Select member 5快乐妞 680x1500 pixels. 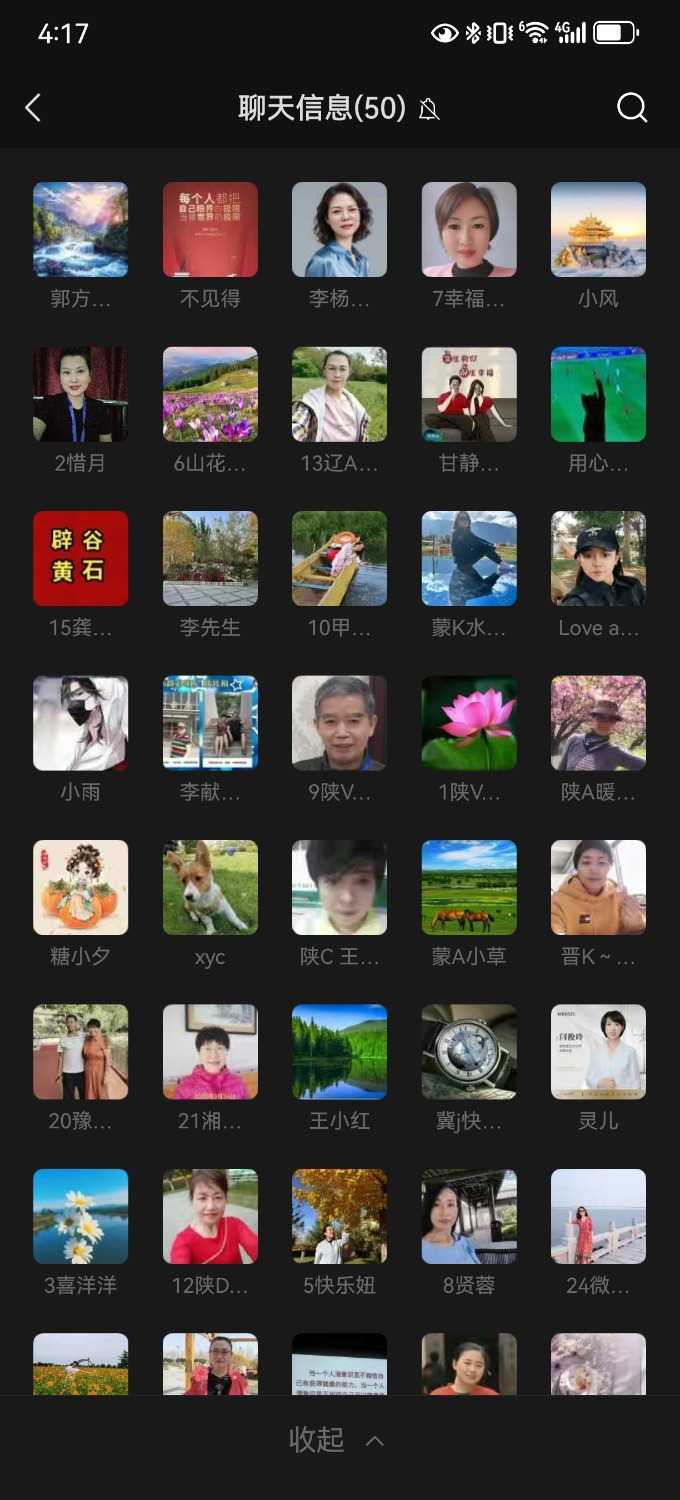[339, 1216]
